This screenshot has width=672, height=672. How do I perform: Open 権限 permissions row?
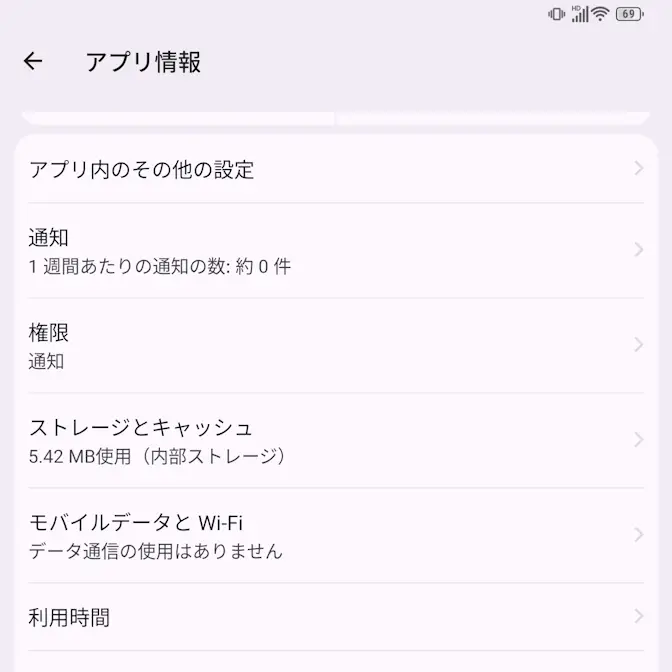click(x=336, y=345)
